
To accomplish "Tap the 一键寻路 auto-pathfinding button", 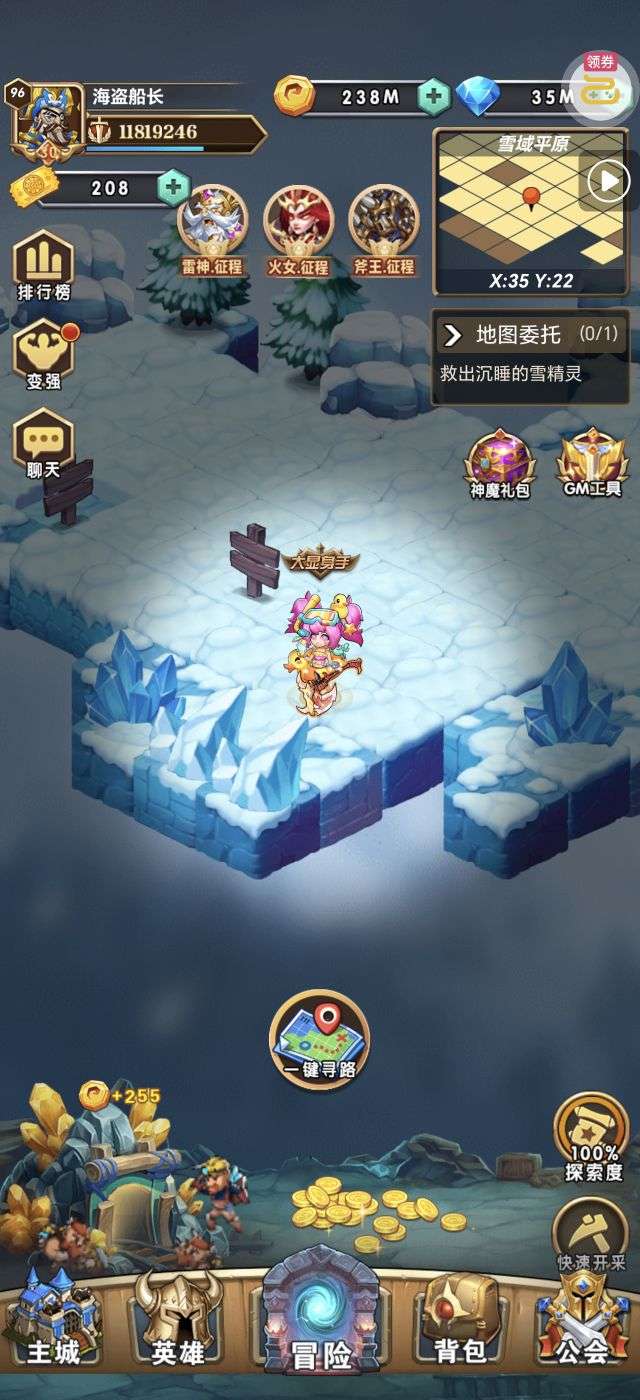I will tap(319, 1036).
